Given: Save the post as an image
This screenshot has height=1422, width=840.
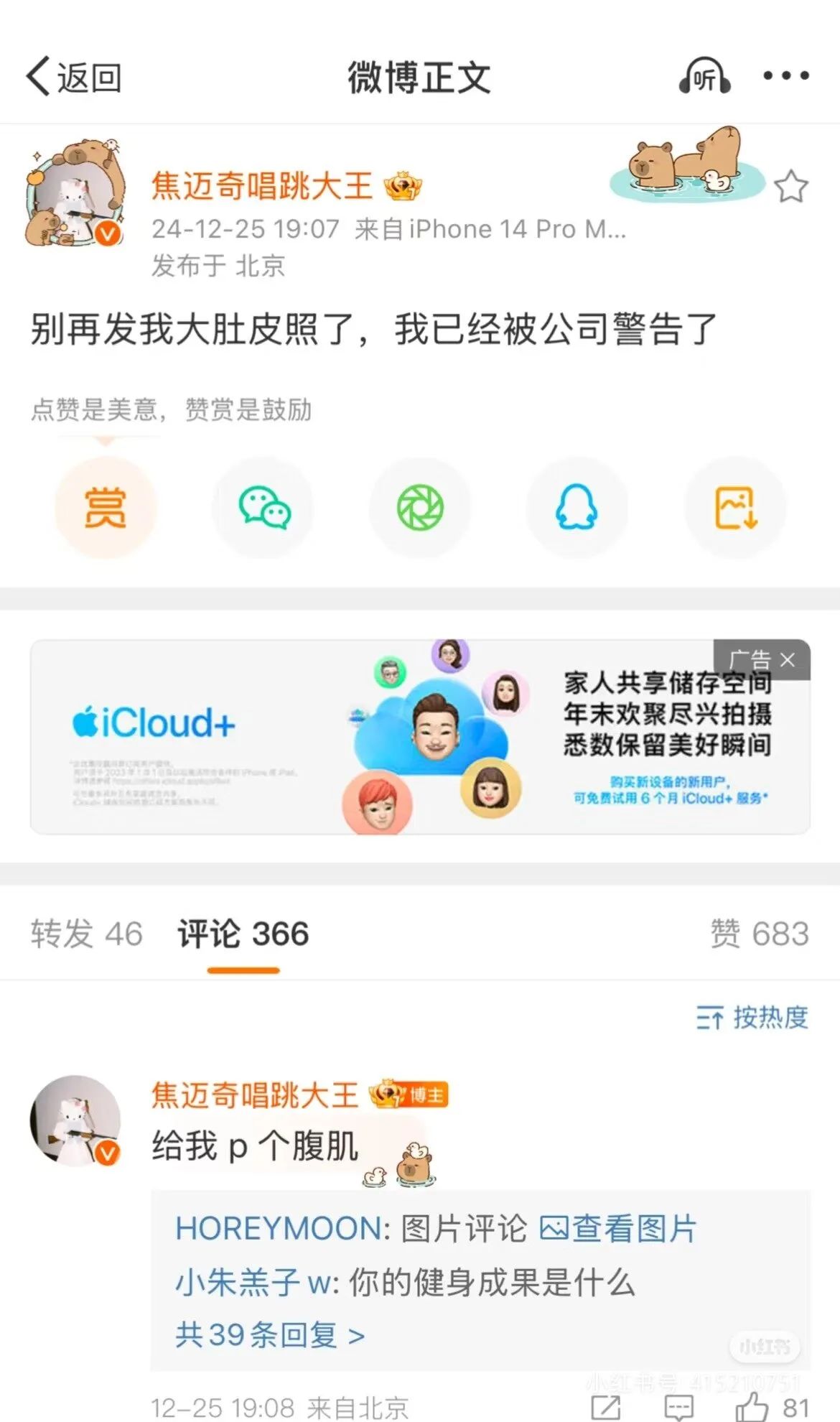Looking at the screenshot, I should click(735, 508).
